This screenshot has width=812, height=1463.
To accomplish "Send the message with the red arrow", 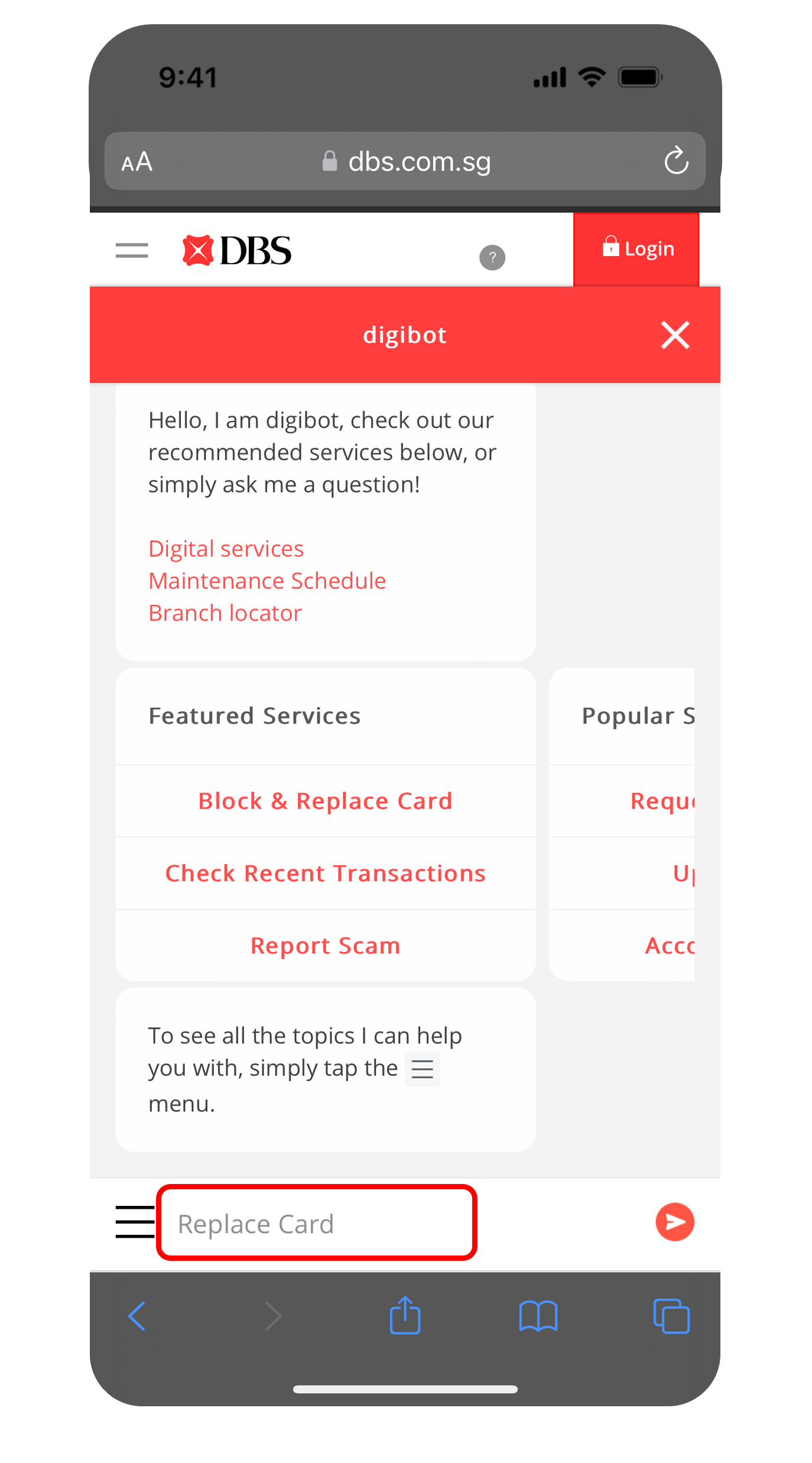I will pos(674,1221).
